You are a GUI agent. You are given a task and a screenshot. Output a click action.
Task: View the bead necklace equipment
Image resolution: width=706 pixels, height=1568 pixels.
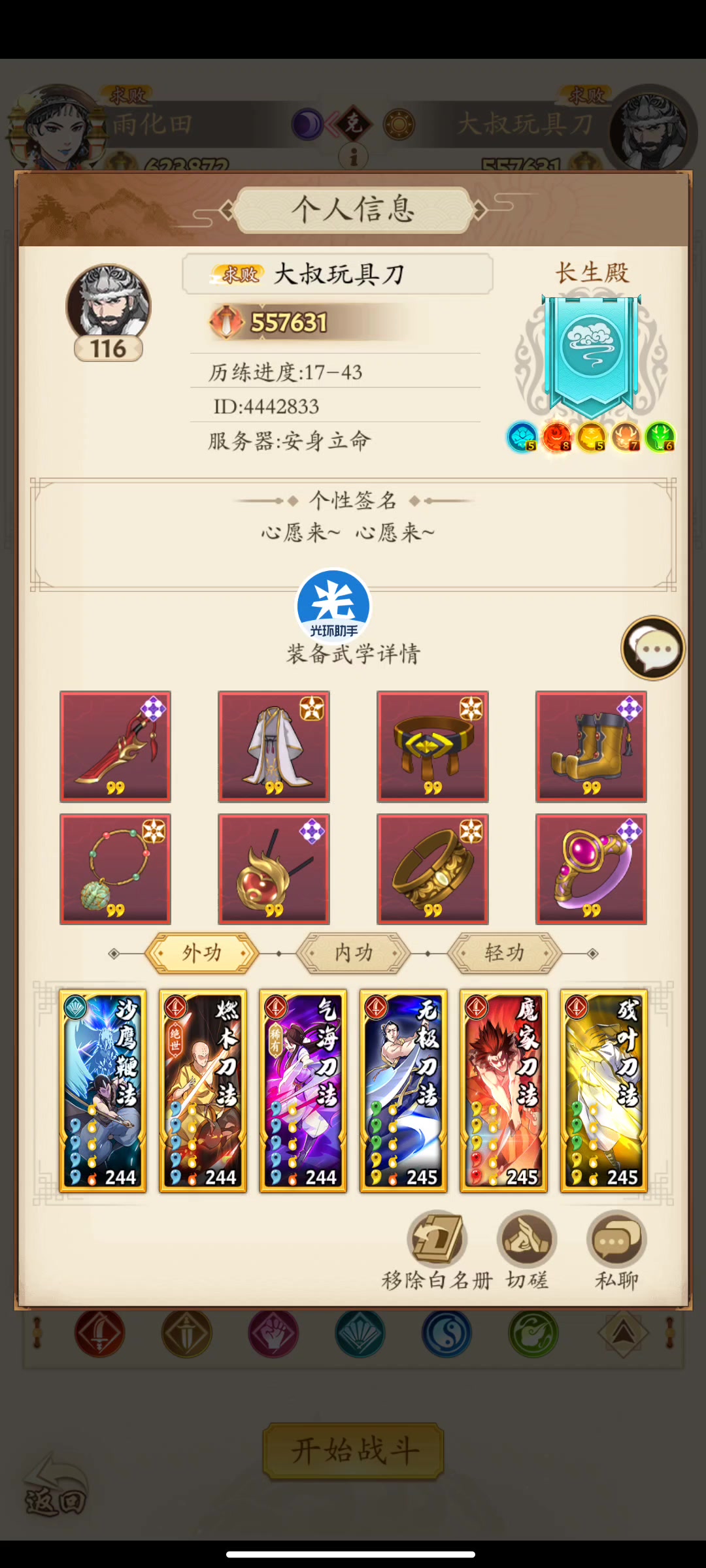point(115,869)
